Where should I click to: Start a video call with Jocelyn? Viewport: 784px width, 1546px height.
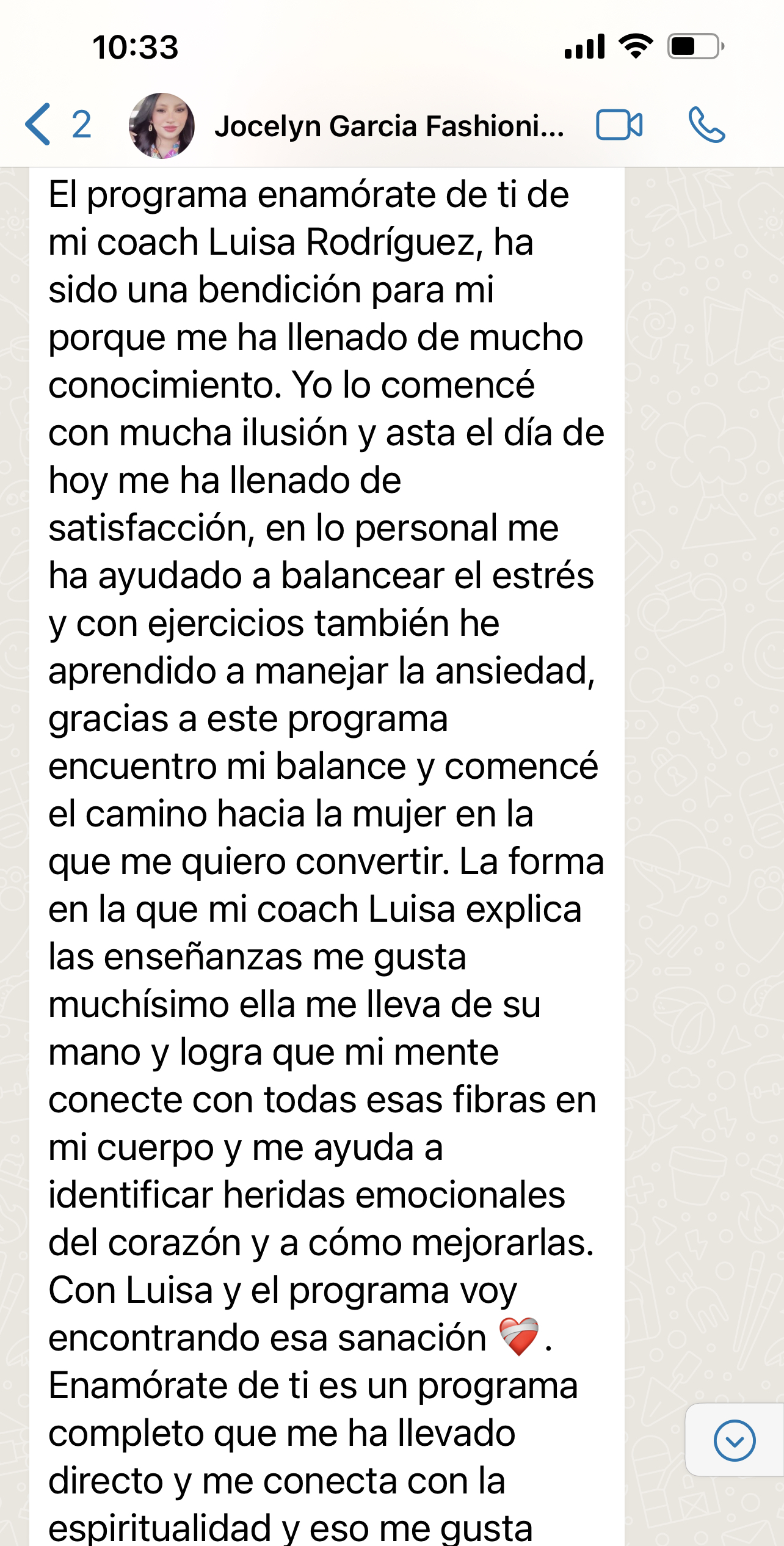pyautogui.click(x=619, y=125)
